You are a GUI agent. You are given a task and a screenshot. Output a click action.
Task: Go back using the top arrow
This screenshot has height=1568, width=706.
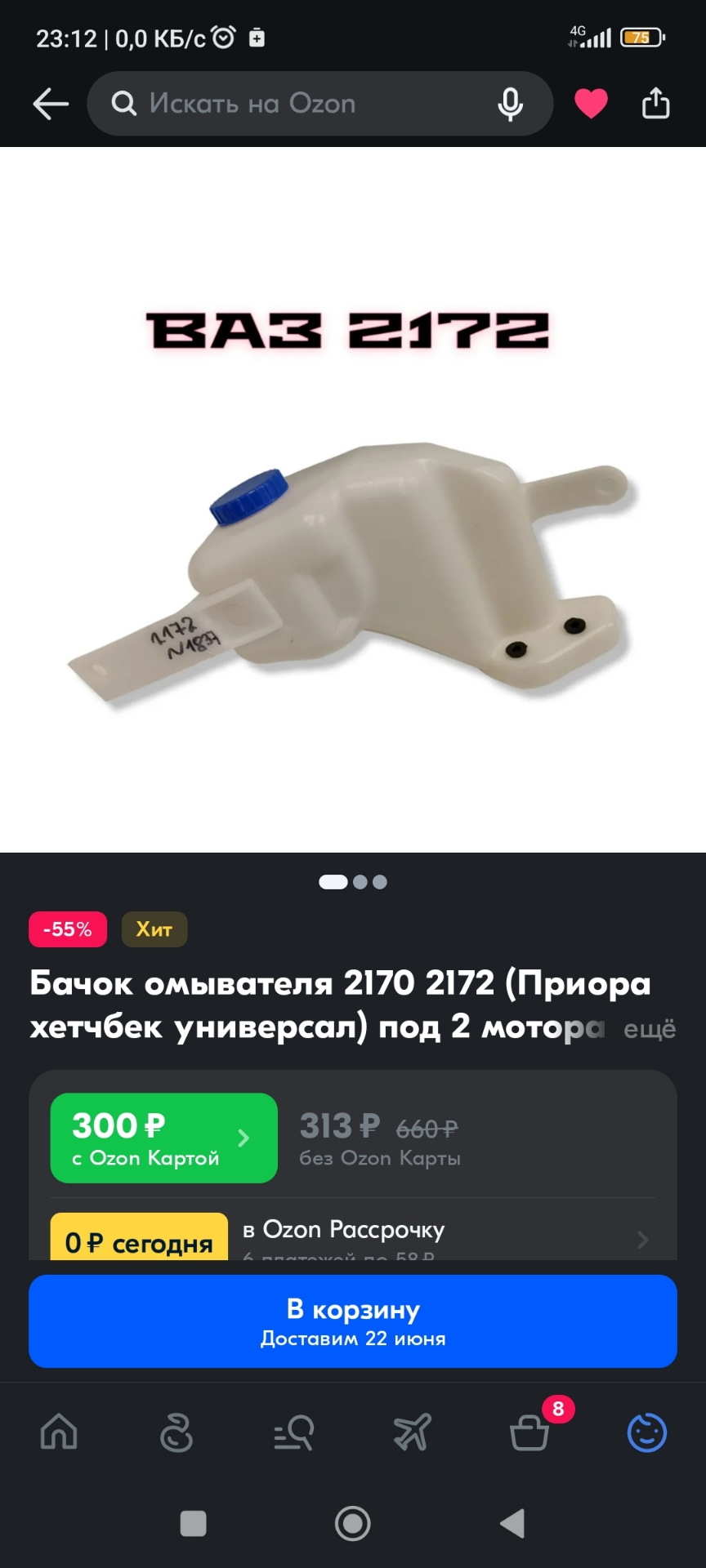(51, 104)
